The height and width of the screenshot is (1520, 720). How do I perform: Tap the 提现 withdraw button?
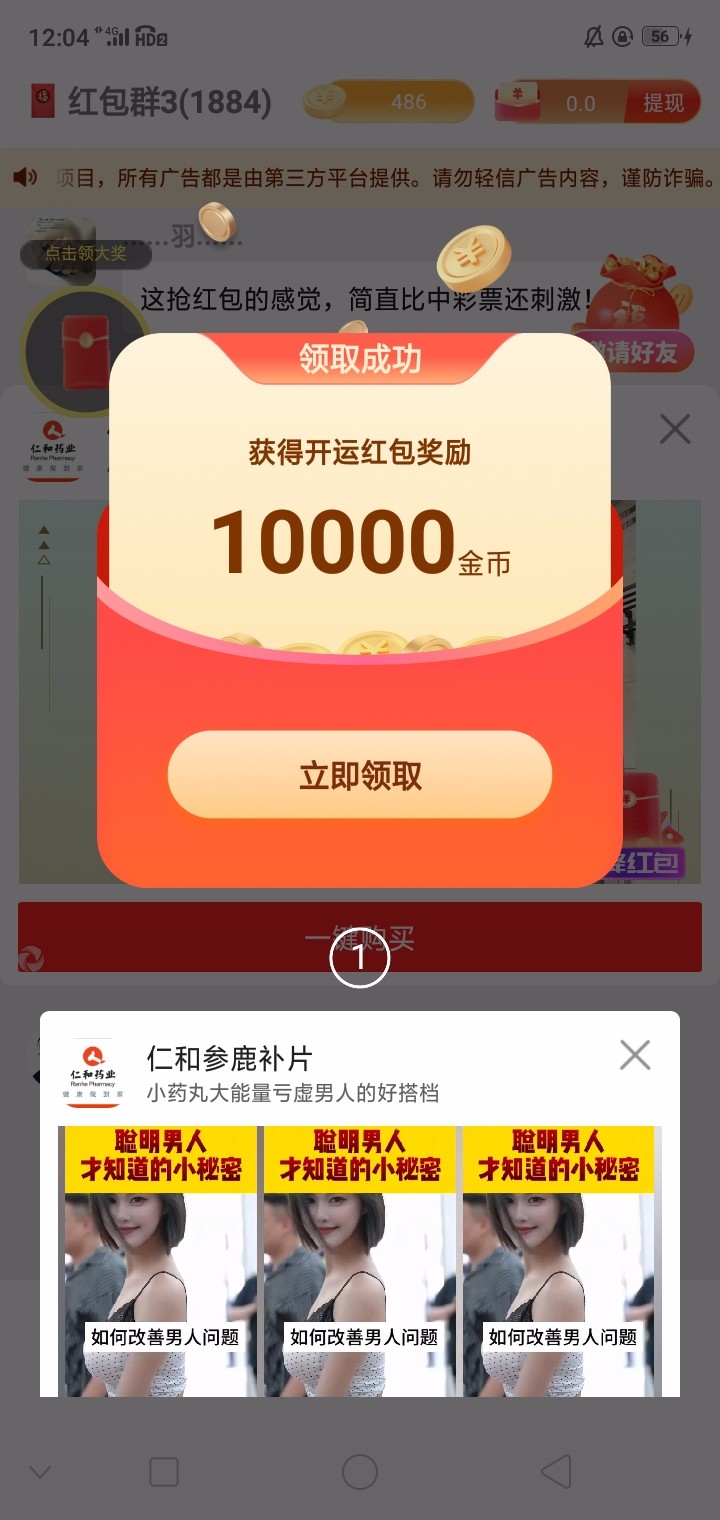click(662, 103)
